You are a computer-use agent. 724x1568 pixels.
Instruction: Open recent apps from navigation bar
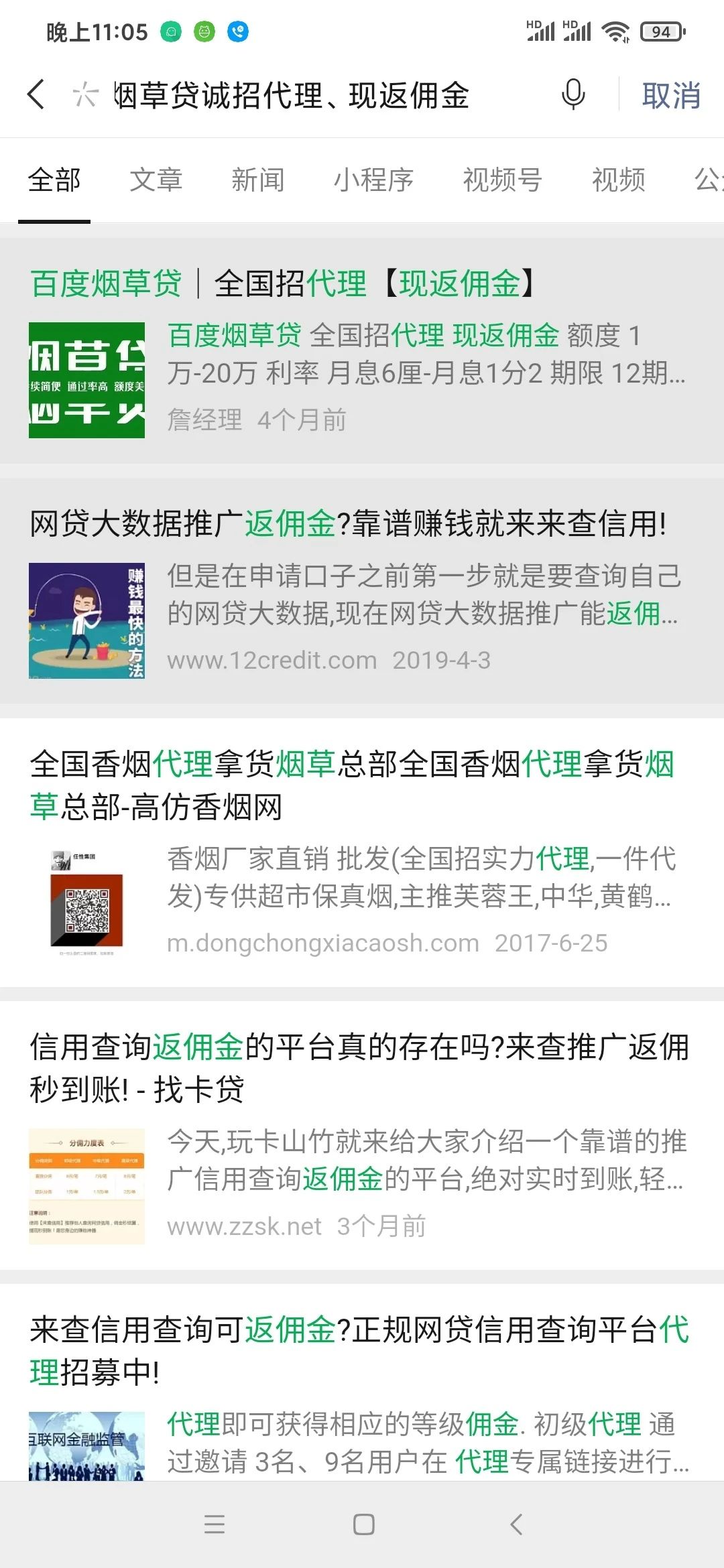(x=215, y=1524)
